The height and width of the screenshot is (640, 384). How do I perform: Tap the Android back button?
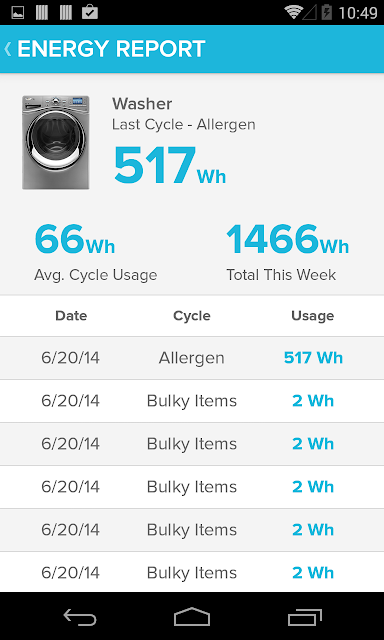80,617
